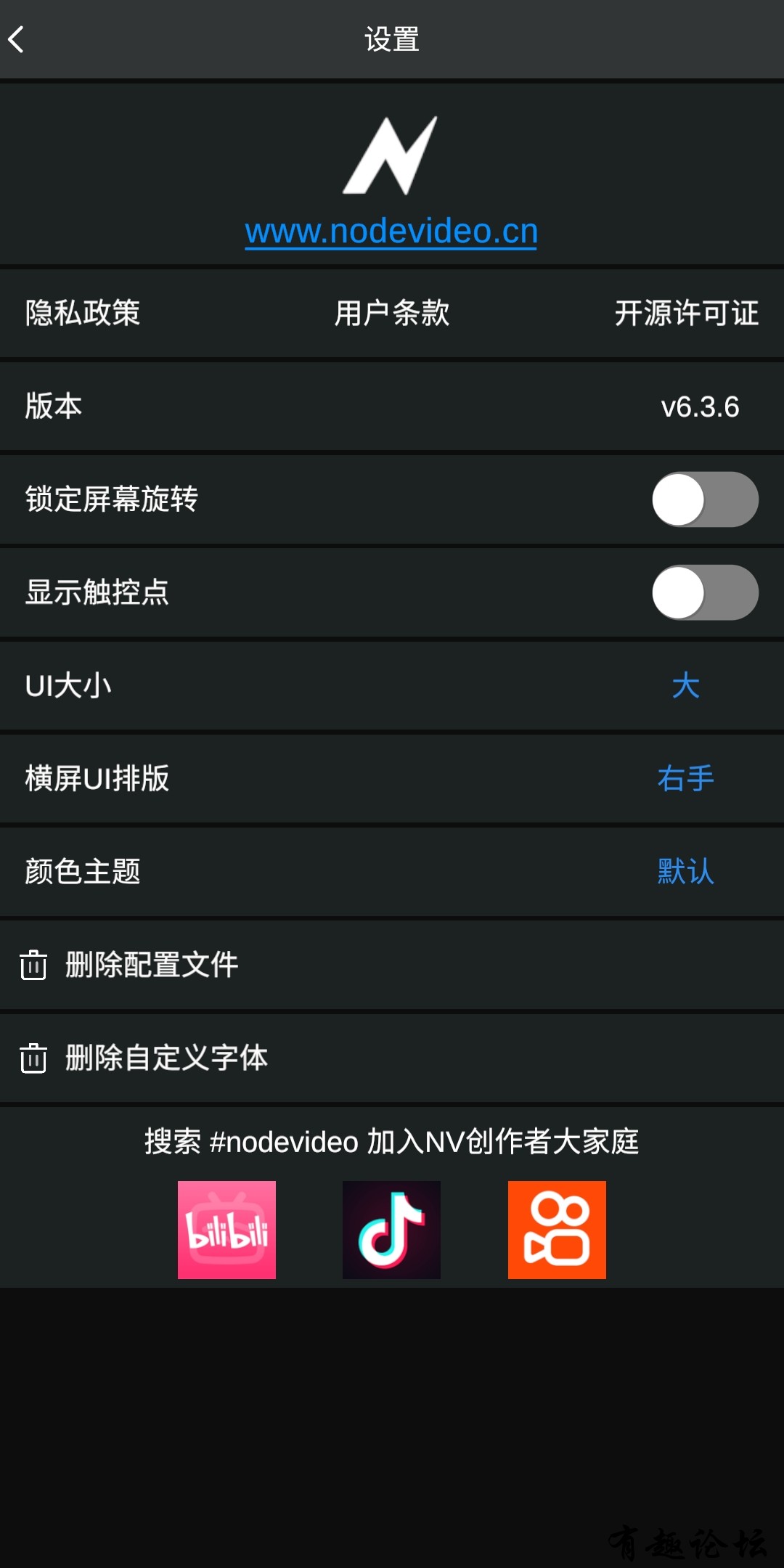Viewport: 784px width, 1568px height.
Task: Go back from the 设置 screen
Action: point(17,39)
